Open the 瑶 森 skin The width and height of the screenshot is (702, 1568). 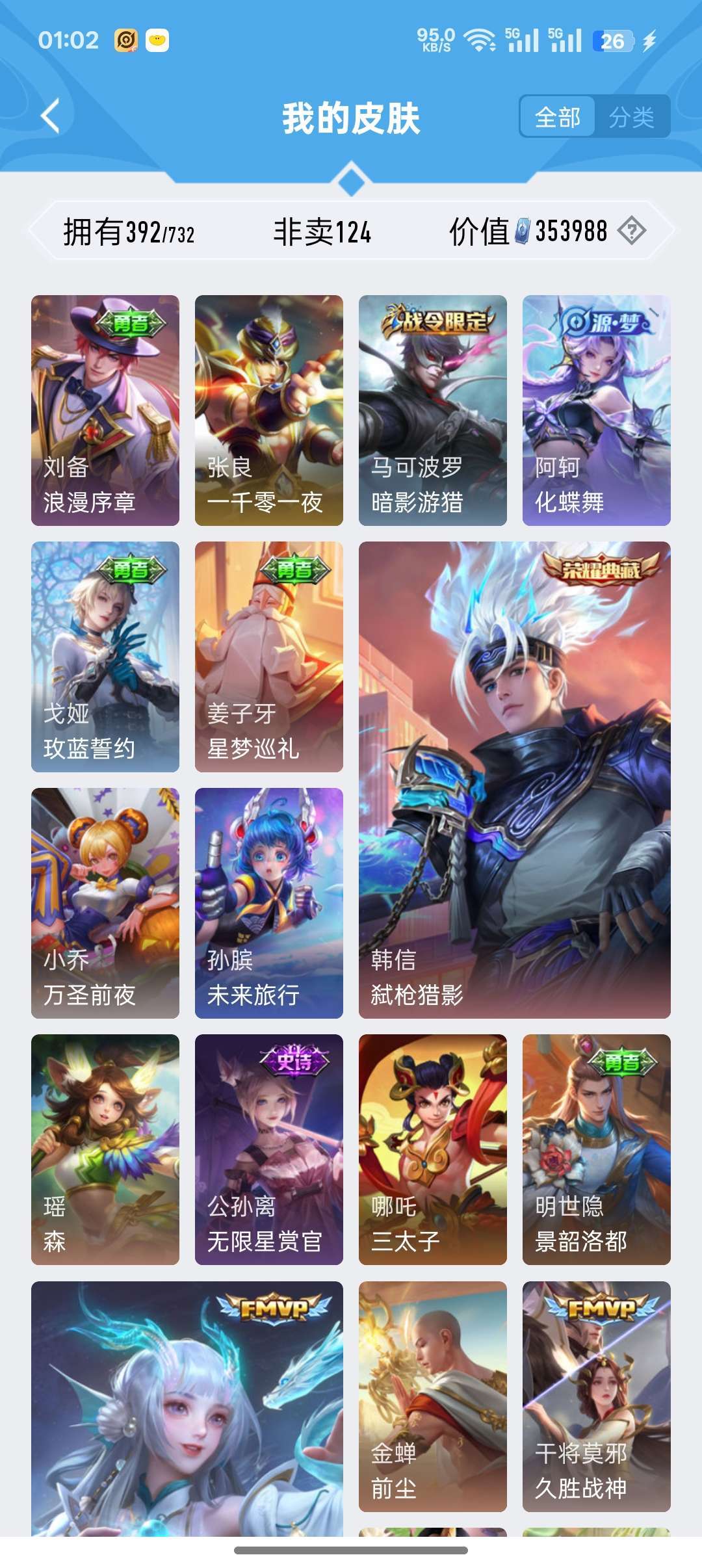[x=105, y=1149]
